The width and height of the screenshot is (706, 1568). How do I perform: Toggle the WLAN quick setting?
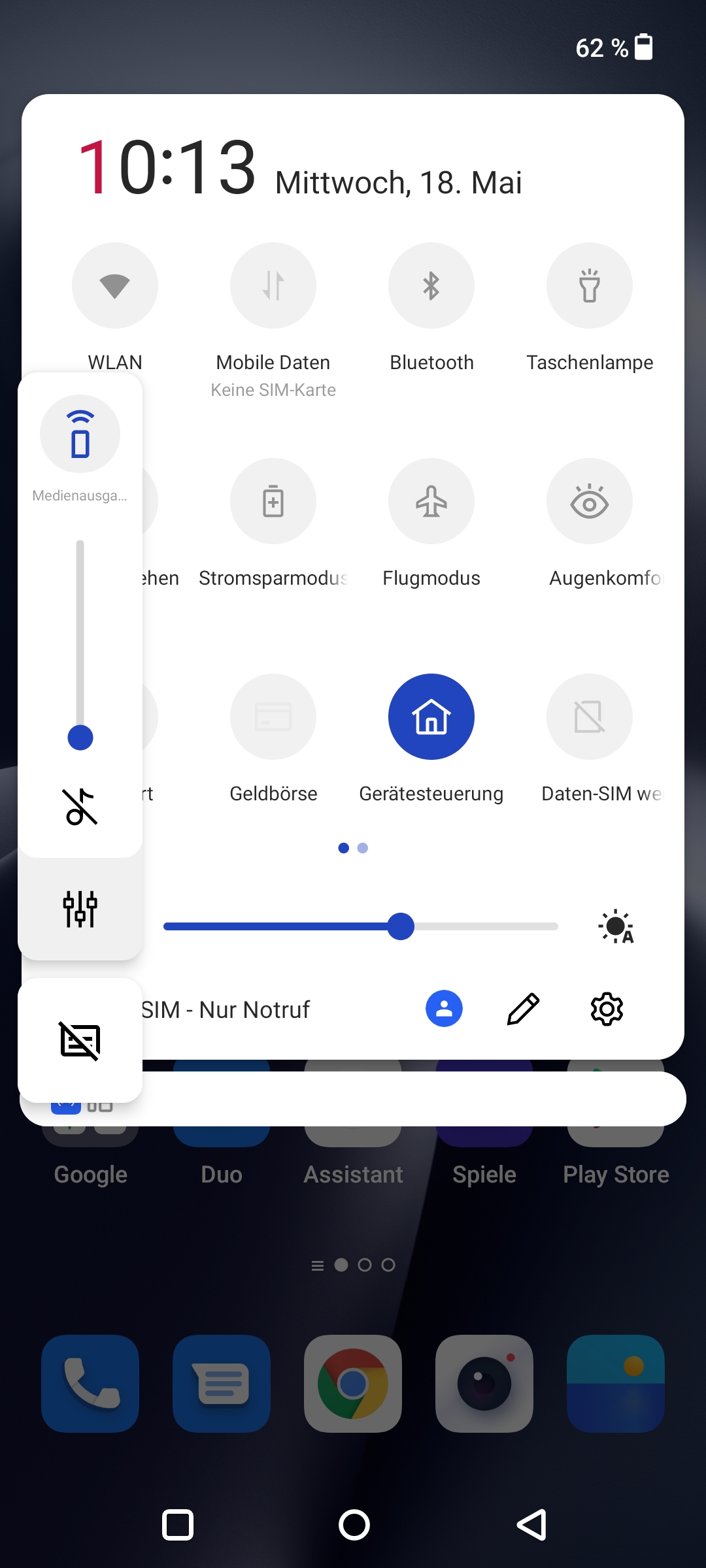point(115,286)
